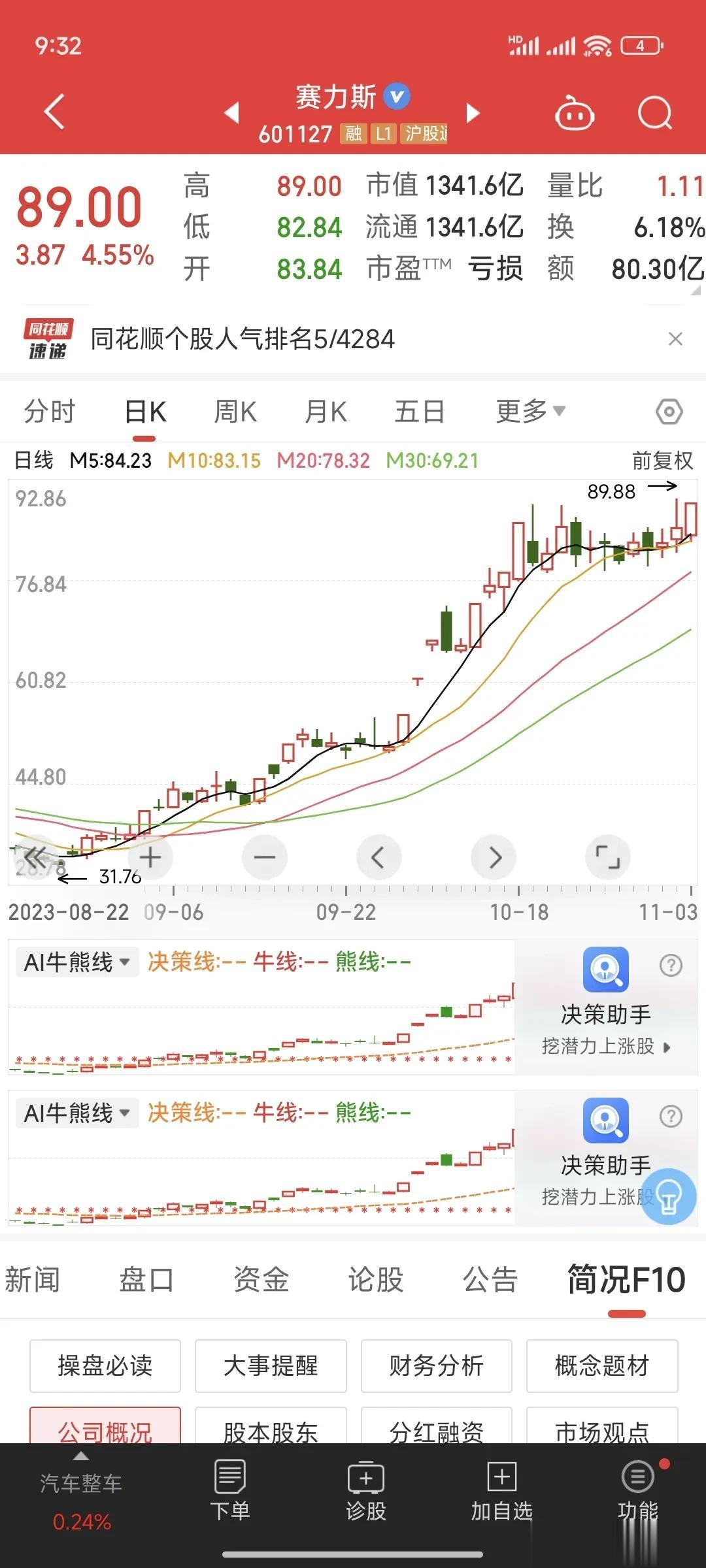706x1568 pixels.
Task: Expand the 更多 chart options dropdown
Action: [530, 411]
